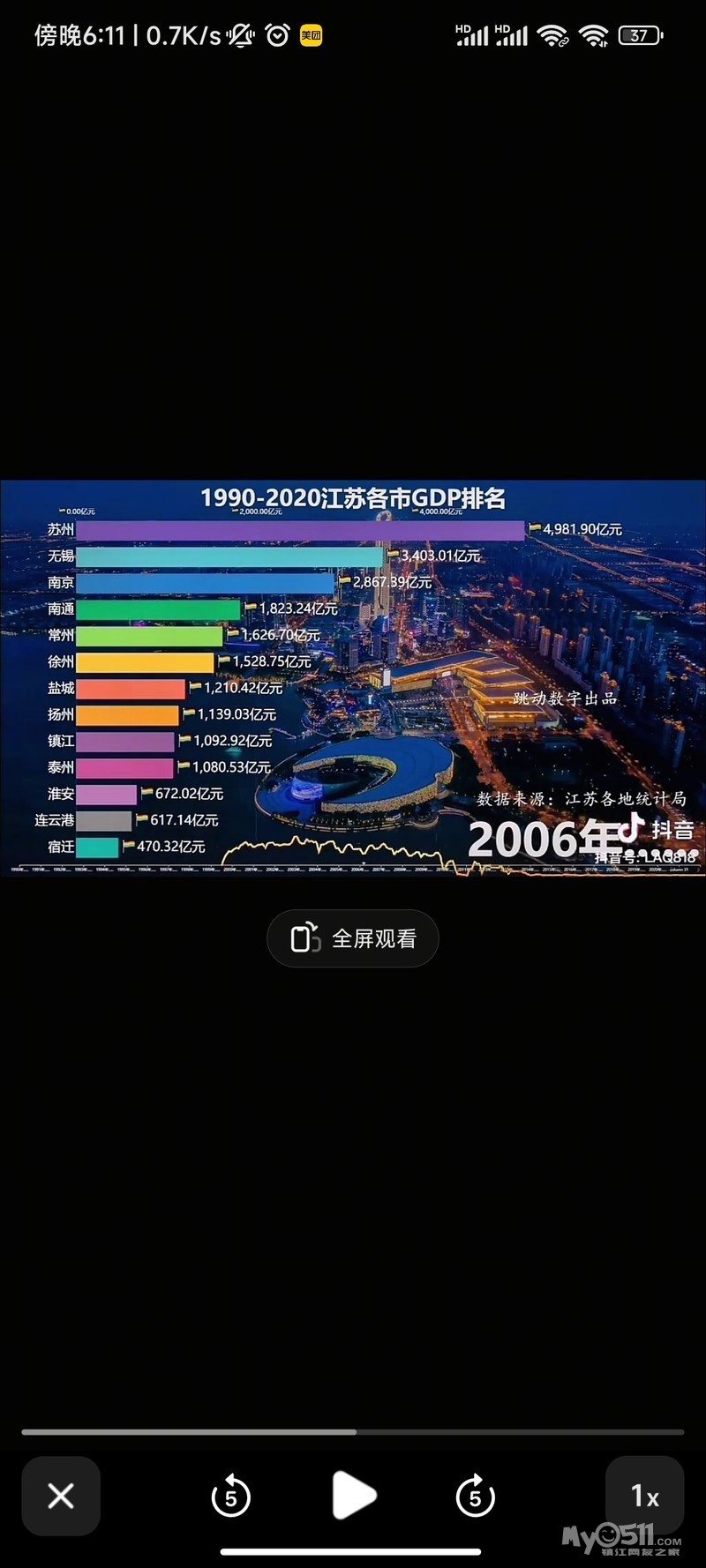Tap the GDP ranking video frame
Image resolution: width=706 pixels, height=1568 pixels.
[353, 677]
